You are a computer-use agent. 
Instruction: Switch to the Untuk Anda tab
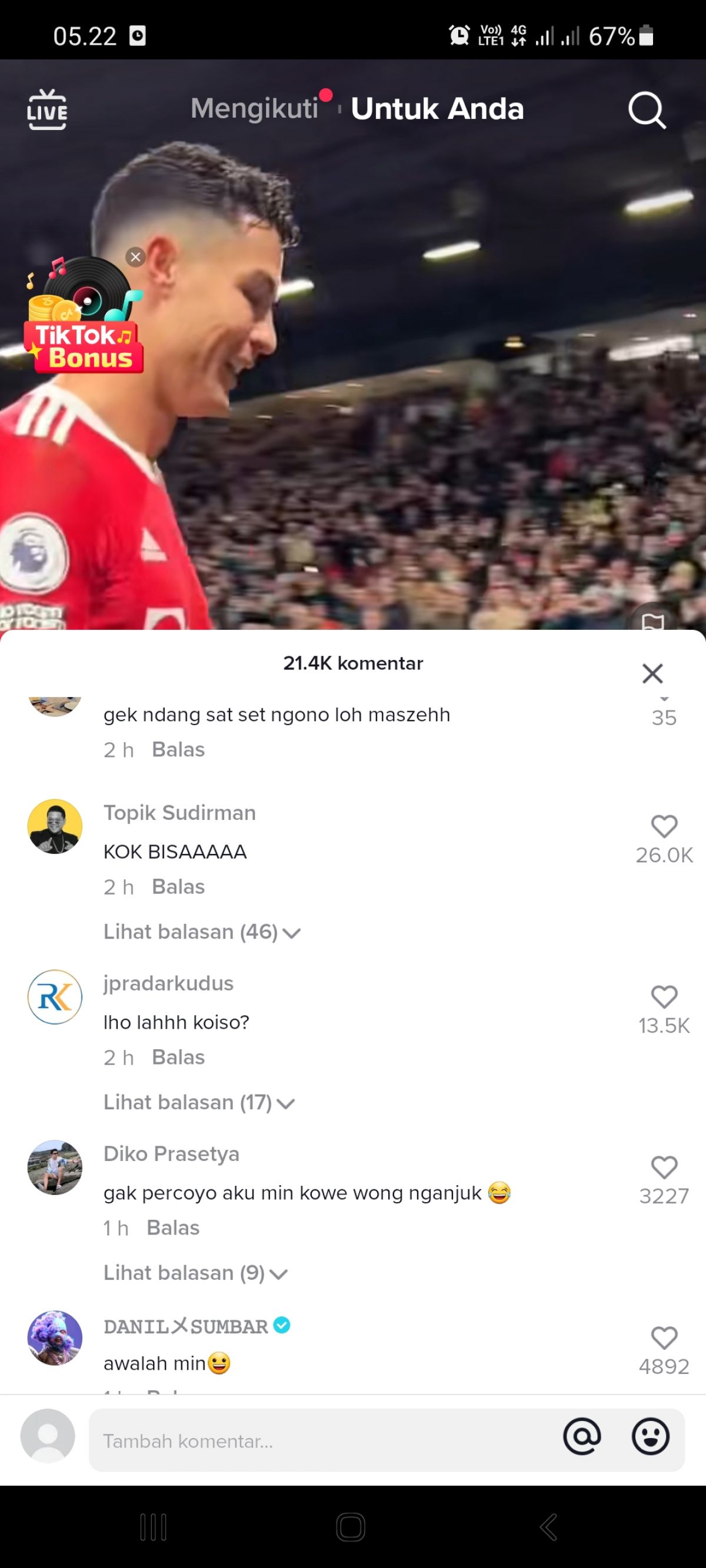tap(437, 109)
